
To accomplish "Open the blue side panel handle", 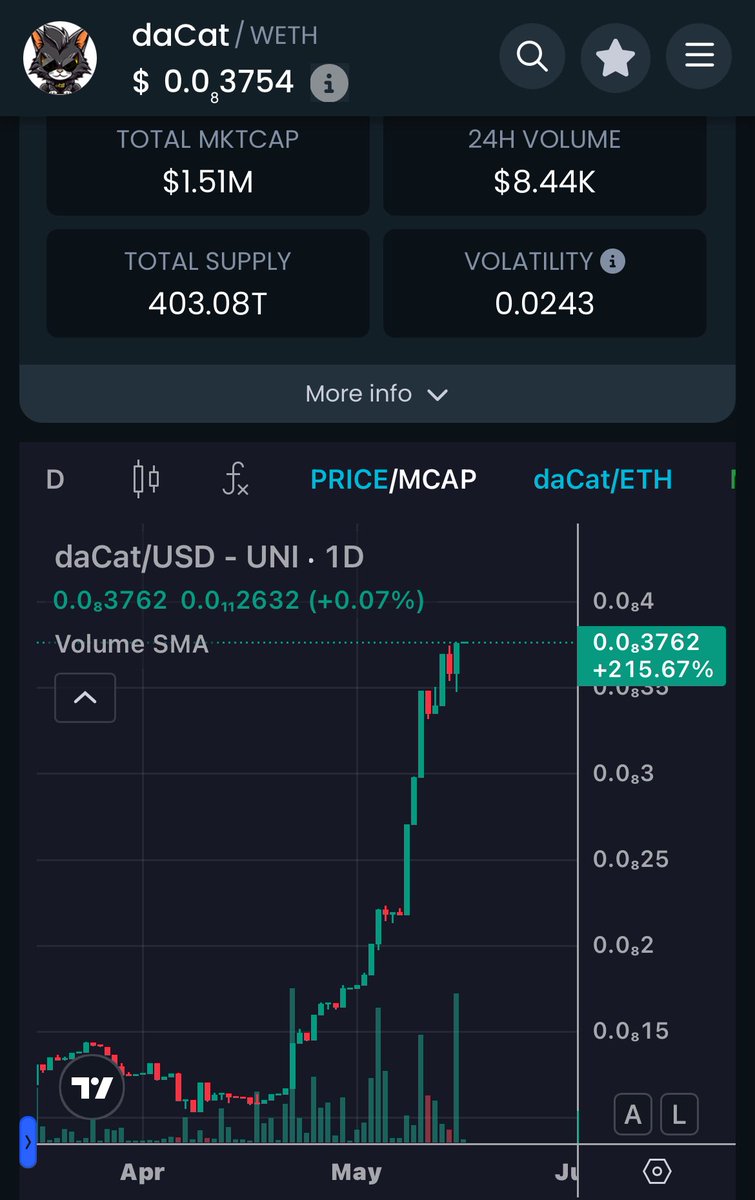I will tap(28, 1141).
